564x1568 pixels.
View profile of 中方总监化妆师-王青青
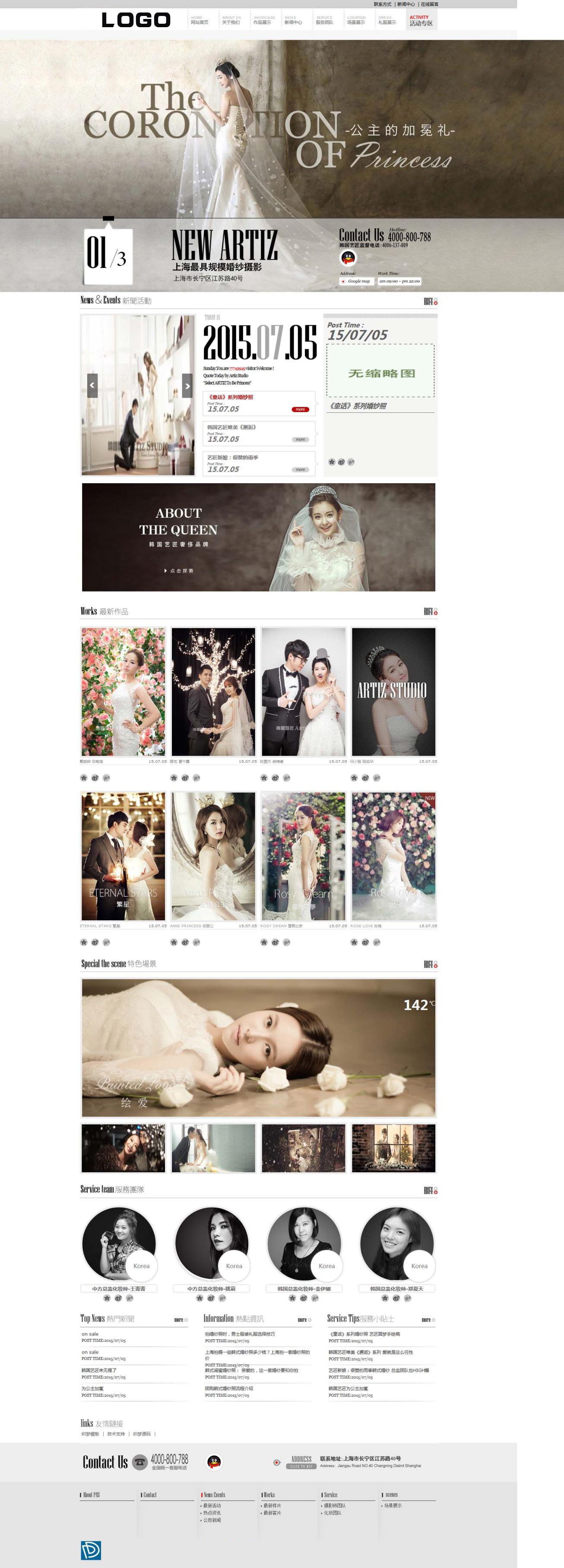tap(119, 1288)
